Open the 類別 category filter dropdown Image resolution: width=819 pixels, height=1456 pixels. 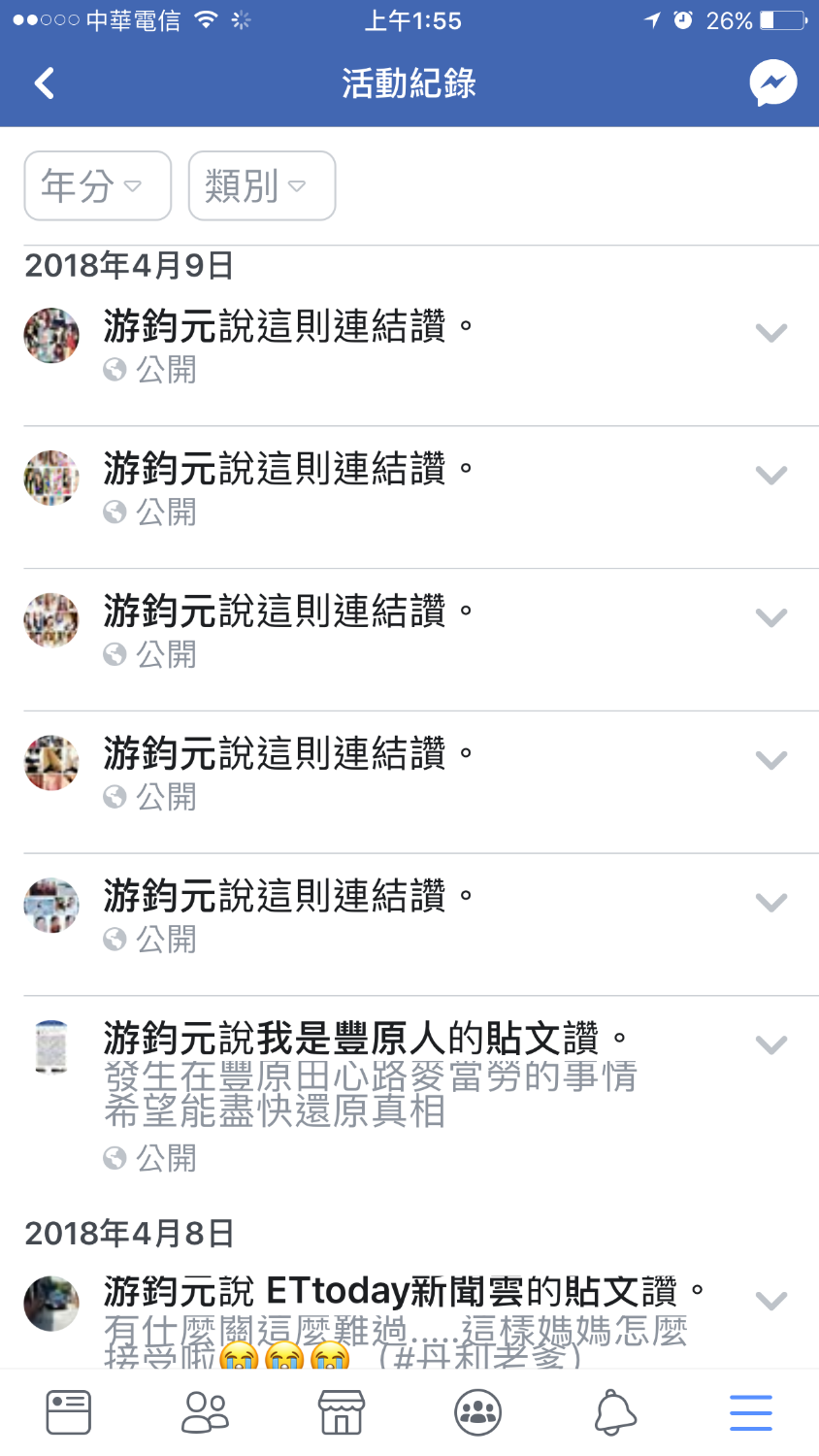[261, 185]
